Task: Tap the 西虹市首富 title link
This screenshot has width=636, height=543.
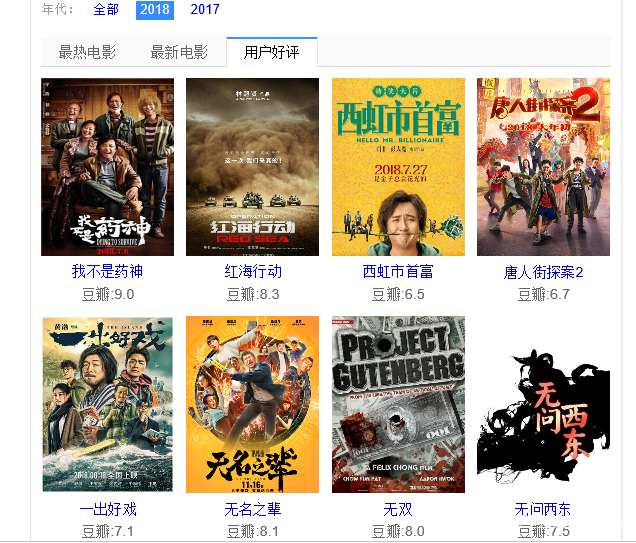Action: pyautogui.click(x=398, y=272)
